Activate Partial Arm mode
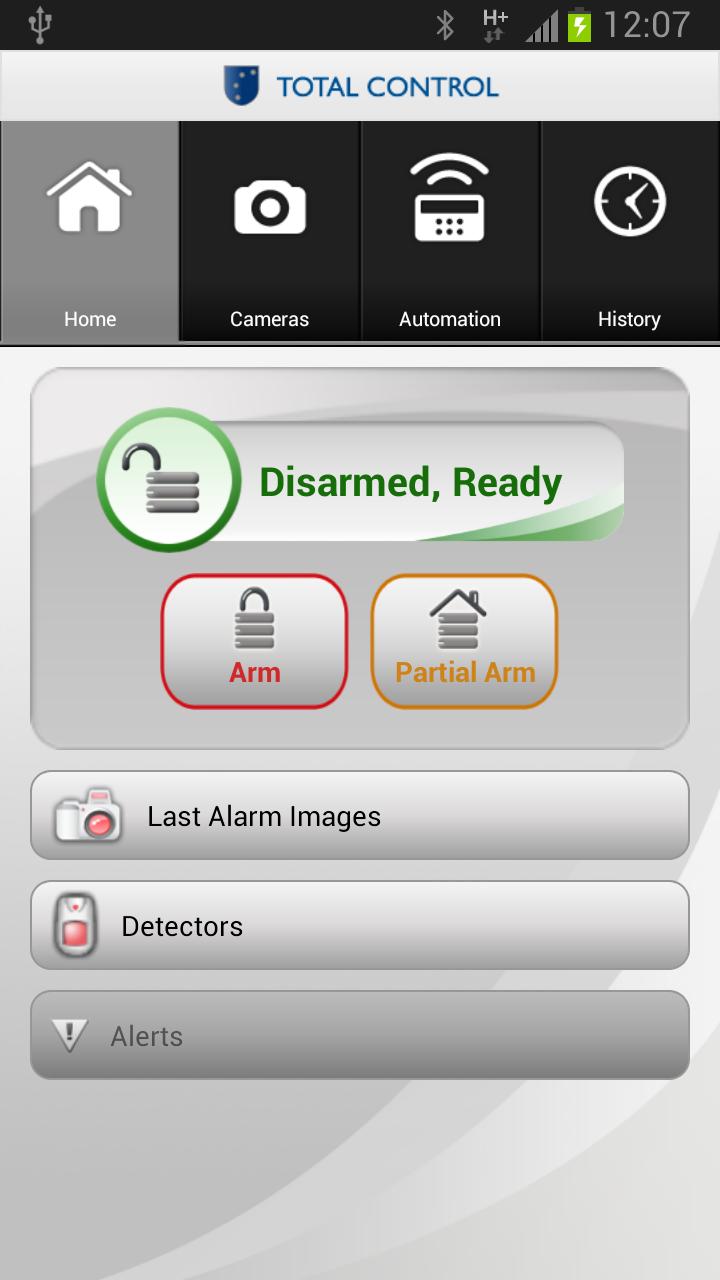The height and width of the screenshot is (1280, 720). coord(464,641)
